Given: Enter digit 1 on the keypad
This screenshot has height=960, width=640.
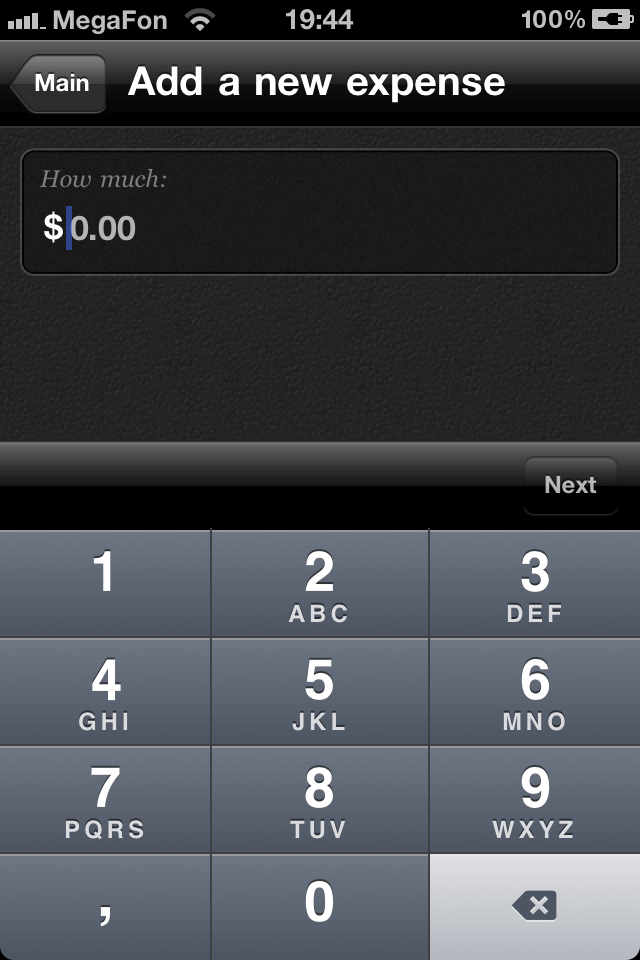Looking at the screenshot, I should pyautogui.click(x=105, y=584).
